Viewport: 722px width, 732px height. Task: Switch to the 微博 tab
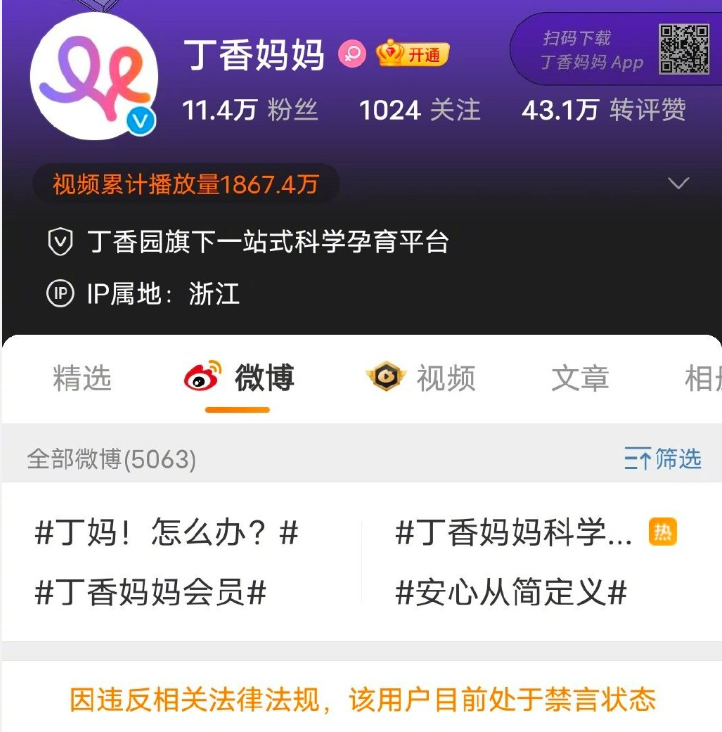tap(239, 379)
